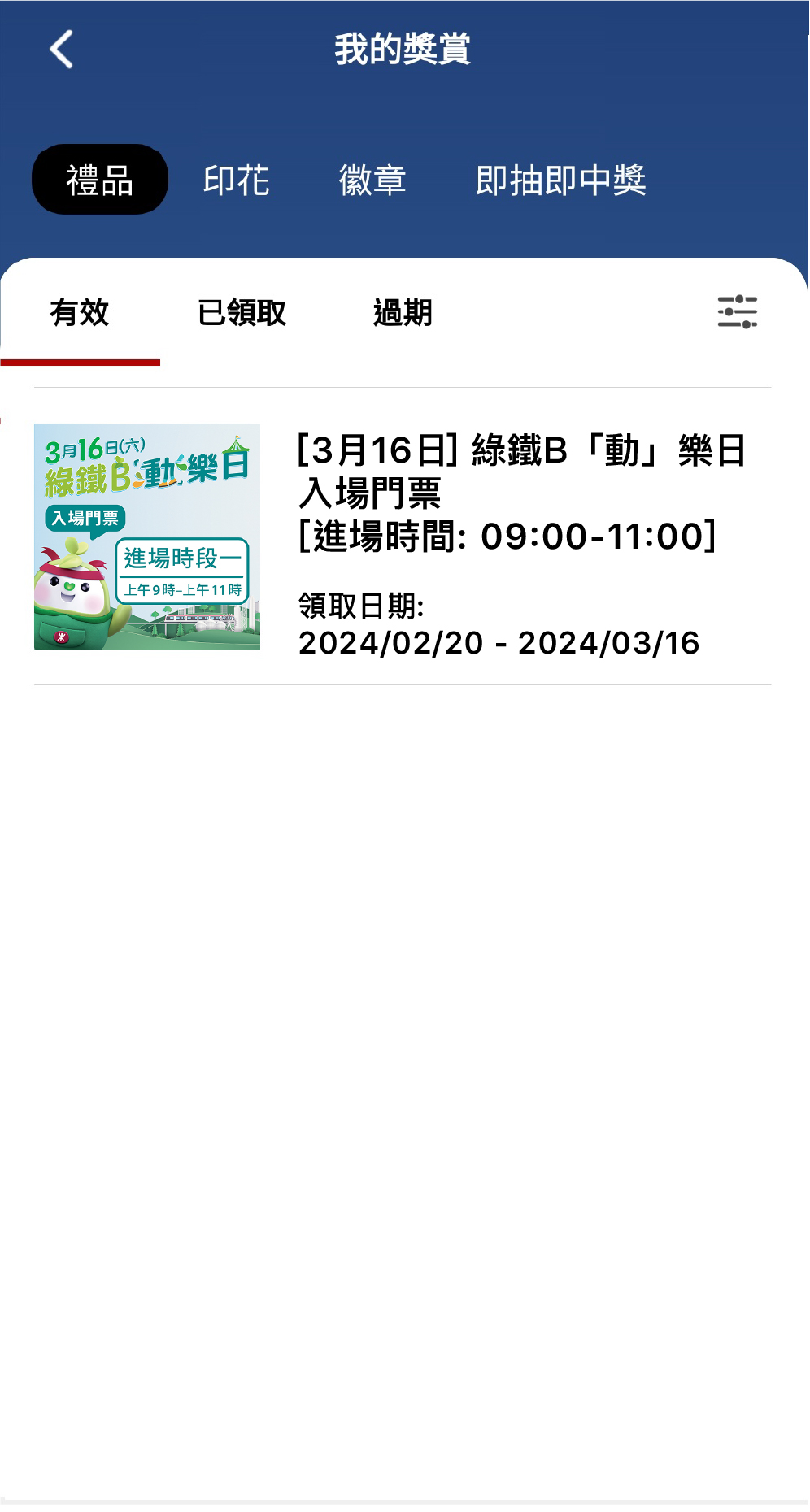The image size is (810, 1512).
Task: Go back from 我的獎賞 page
Action: click(62, 50)
